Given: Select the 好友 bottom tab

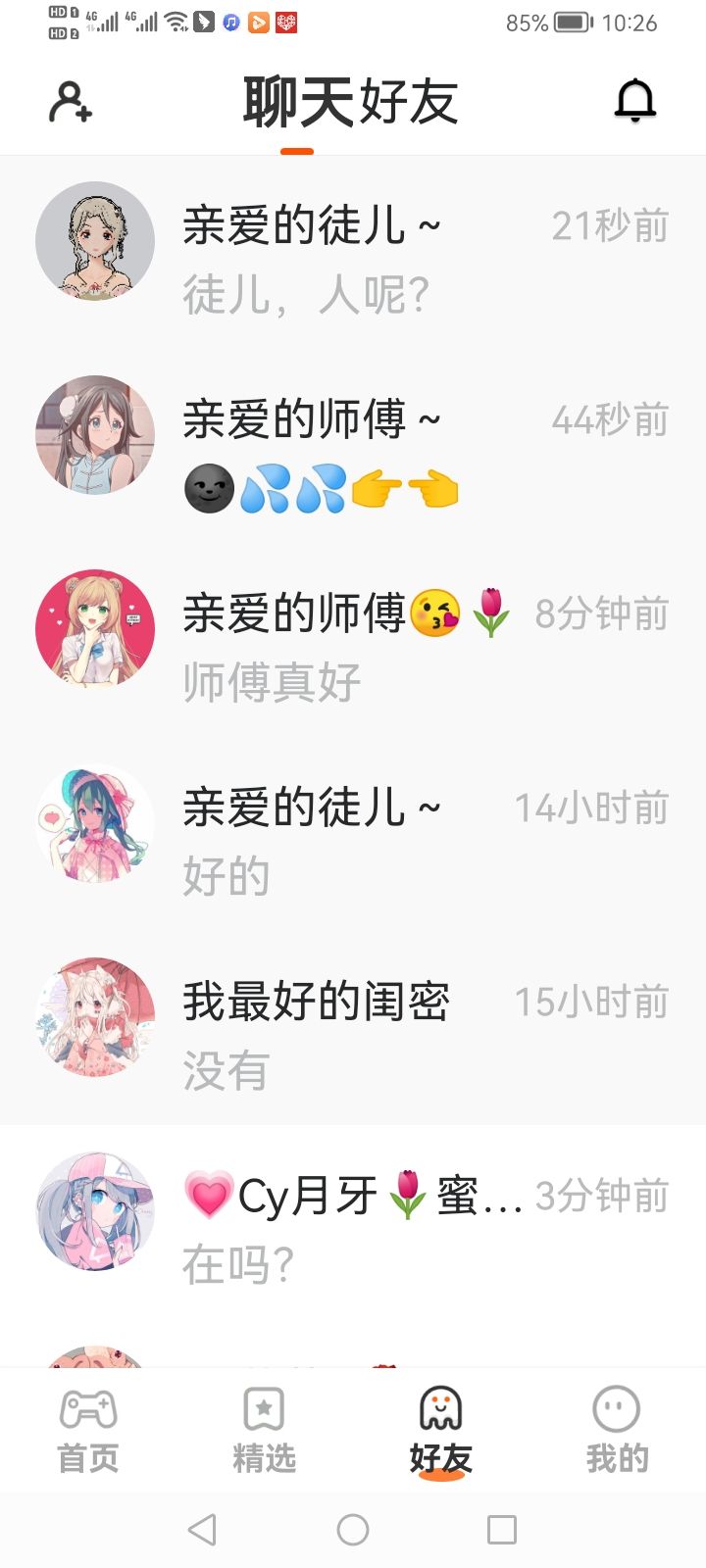Looking at the screenshot, I should coord(440,1431).
